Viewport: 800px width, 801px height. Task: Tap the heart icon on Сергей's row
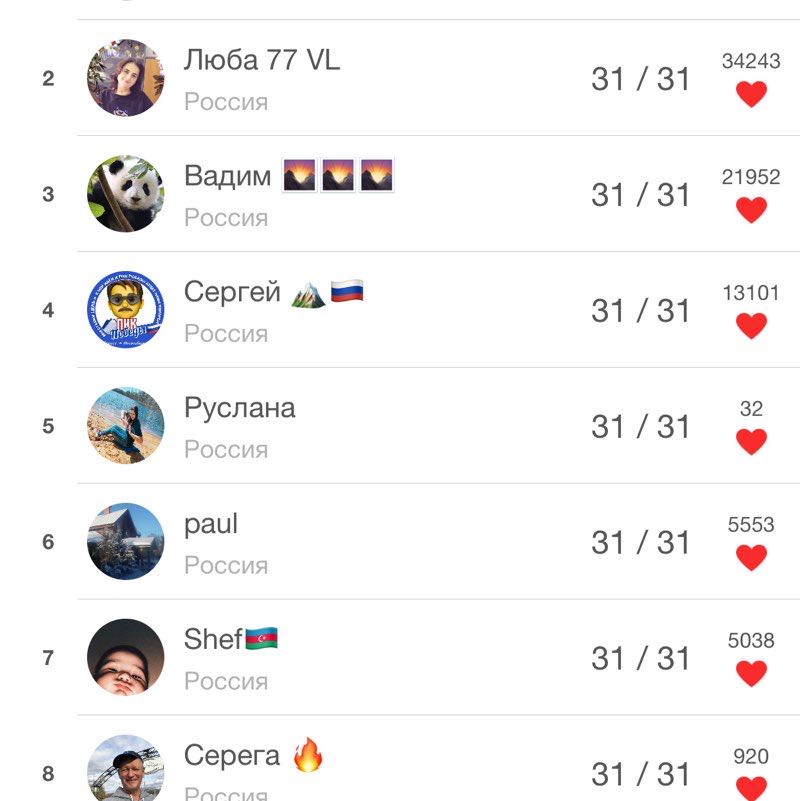point(752,323)
